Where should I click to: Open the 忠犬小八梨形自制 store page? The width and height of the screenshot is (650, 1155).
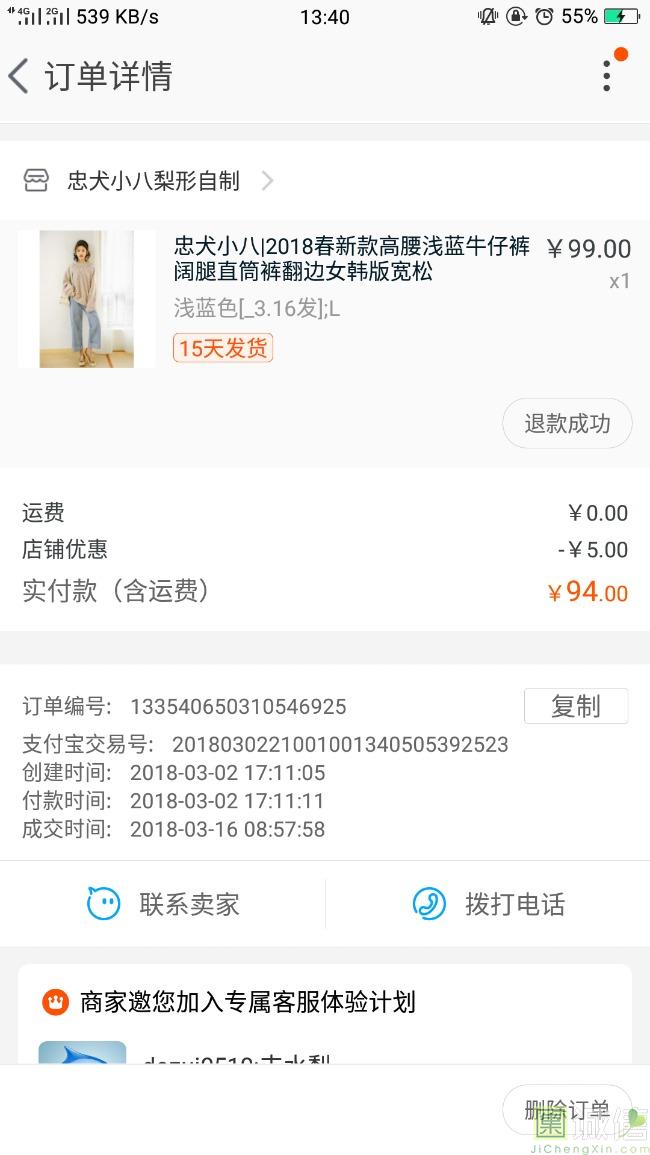click(x=153, y=181)
